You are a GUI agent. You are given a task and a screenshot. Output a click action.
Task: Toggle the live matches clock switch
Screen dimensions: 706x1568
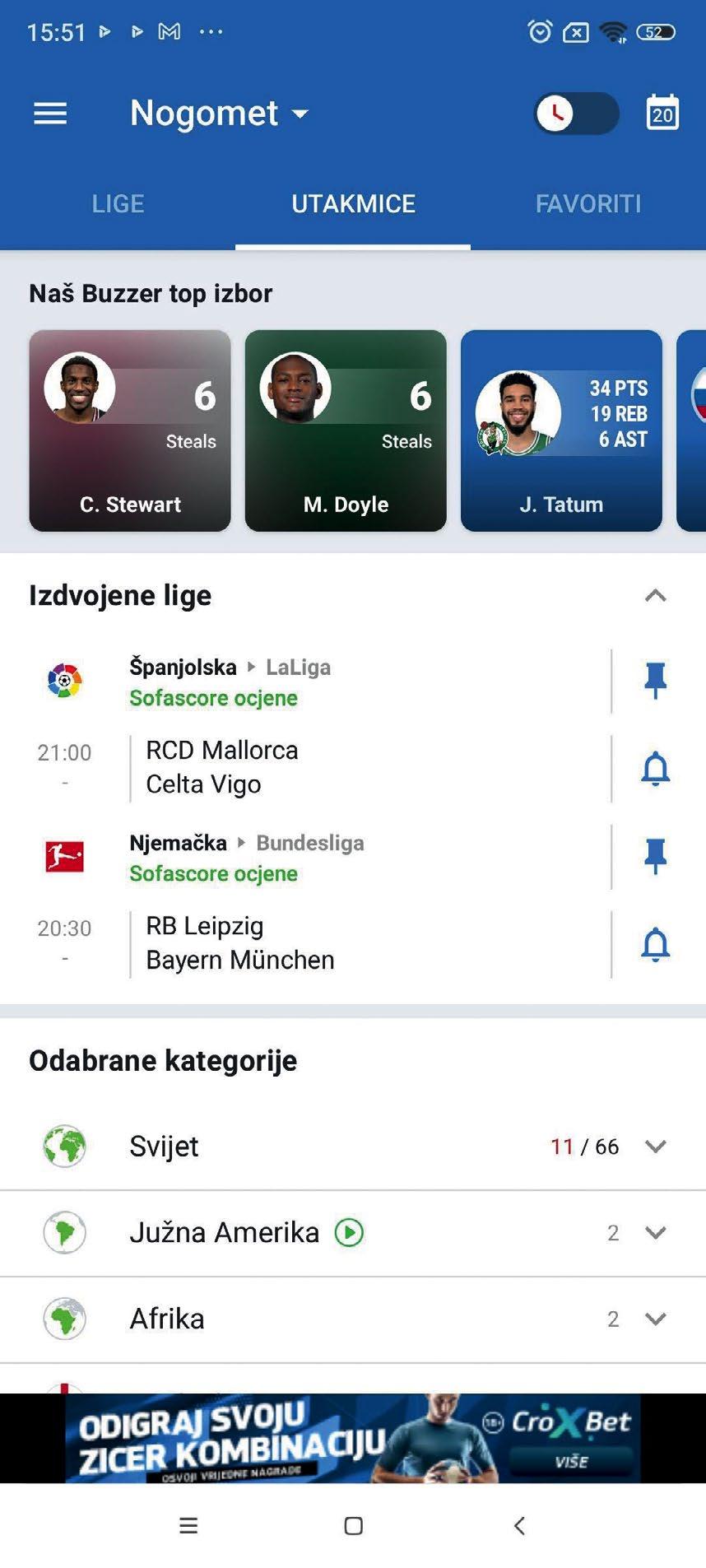[x=575, y=114]
